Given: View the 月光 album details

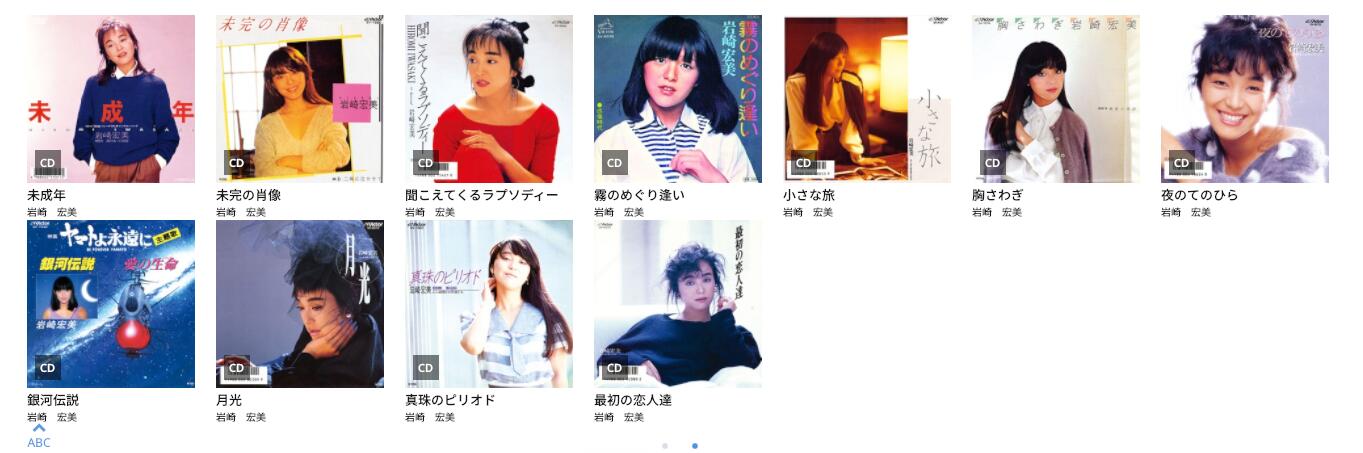Looking at the screenshot, I should [300, 304].
